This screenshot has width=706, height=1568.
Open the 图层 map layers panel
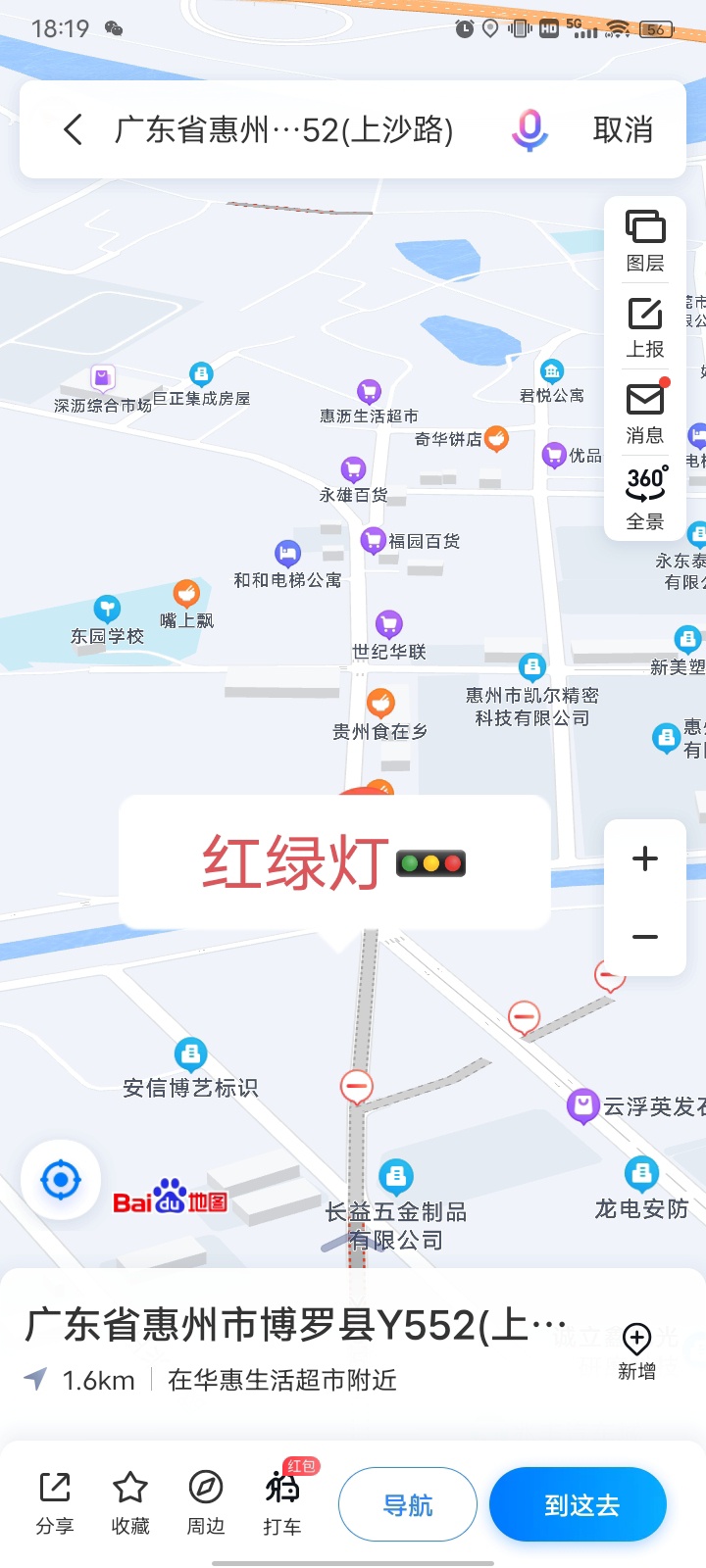point(645,240)
